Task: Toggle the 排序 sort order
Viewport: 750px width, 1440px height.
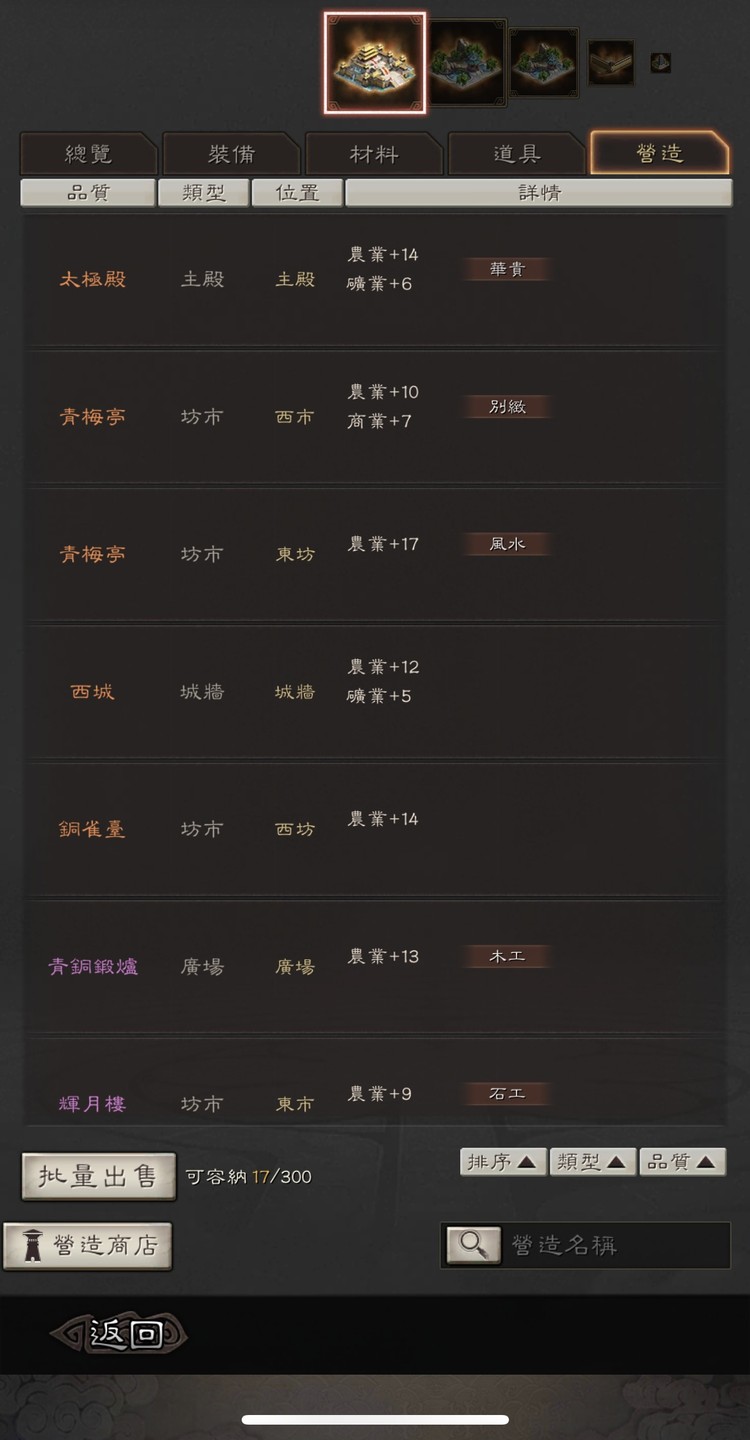Action: click(x=502, y=1162)
